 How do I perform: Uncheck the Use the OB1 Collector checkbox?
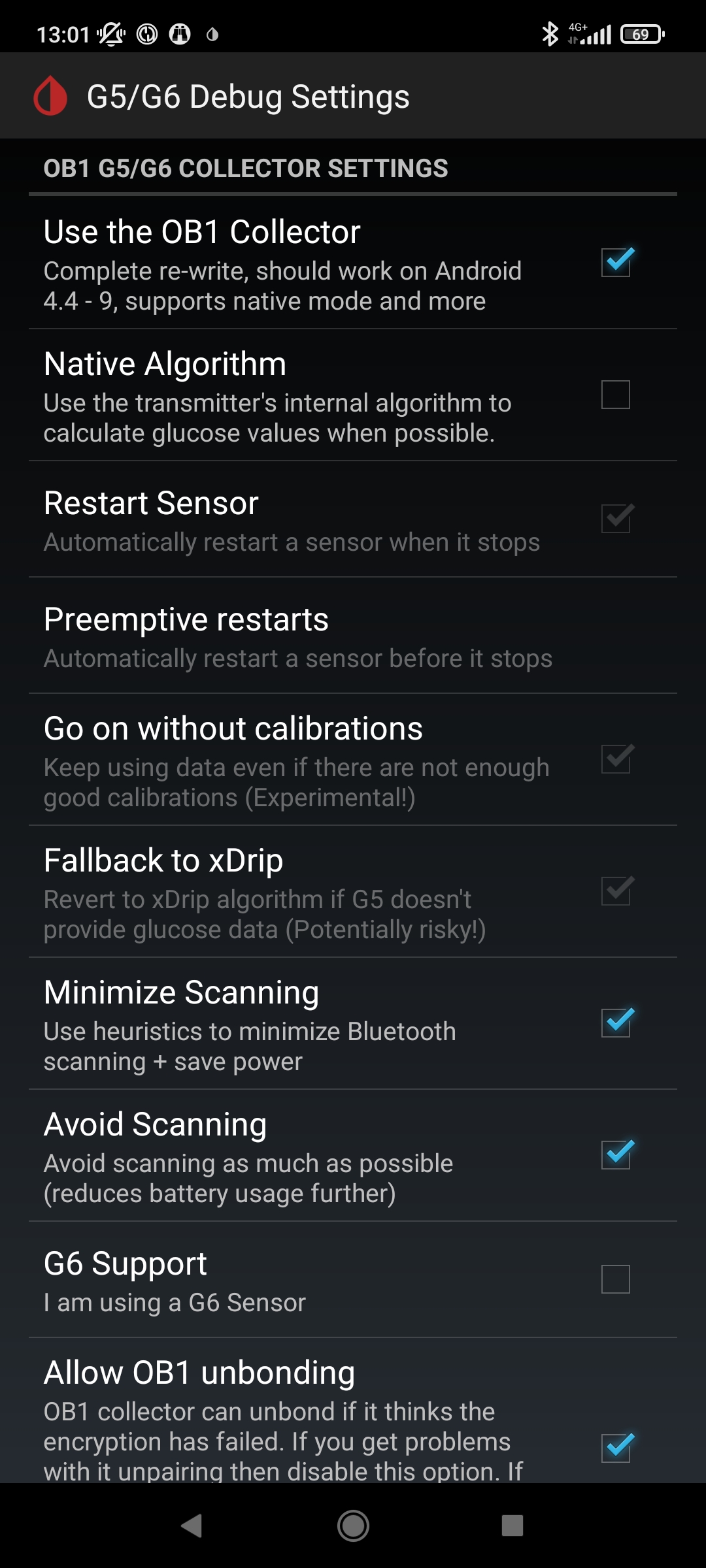coord(616,262)
